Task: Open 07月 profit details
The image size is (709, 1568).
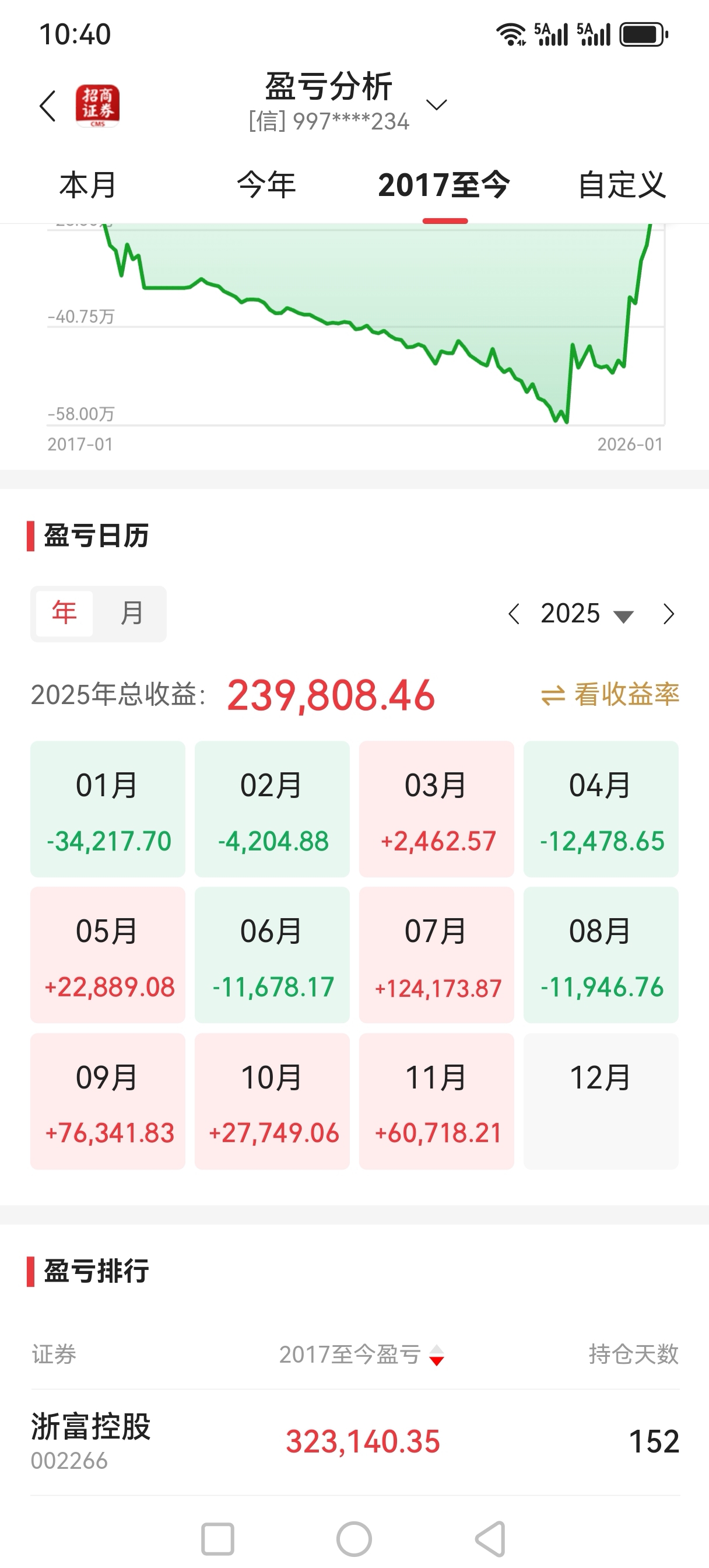Action: [x=436, y=955]
